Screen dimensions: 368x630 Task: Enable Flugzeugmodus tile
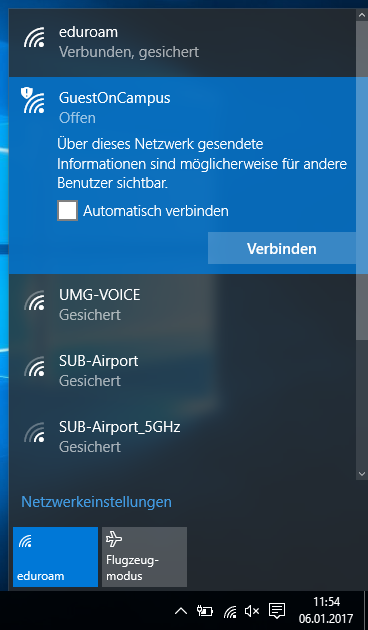[144, 557]
